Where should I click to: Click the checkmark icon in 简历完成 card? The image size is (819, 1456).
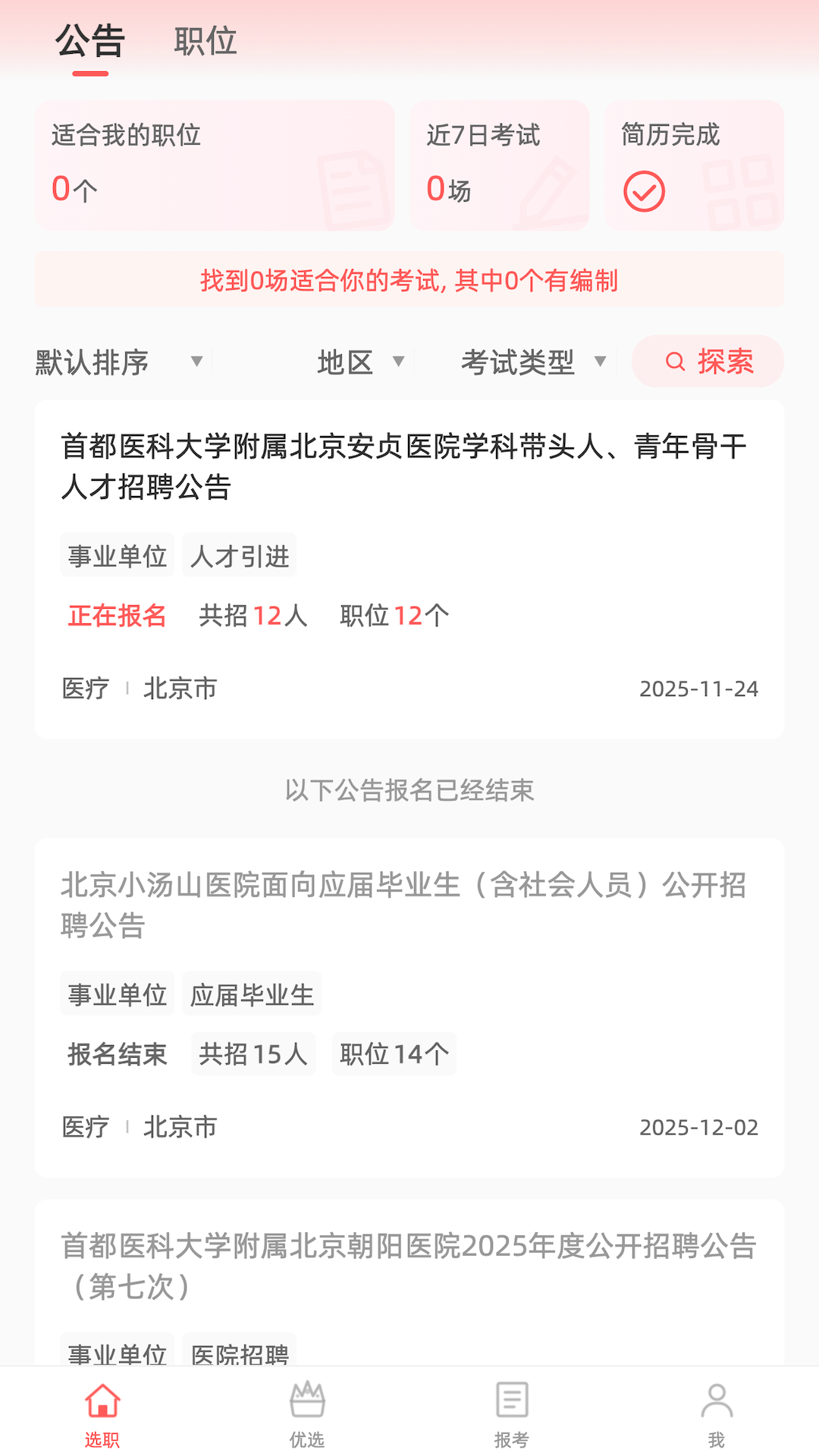click(642, 190)
